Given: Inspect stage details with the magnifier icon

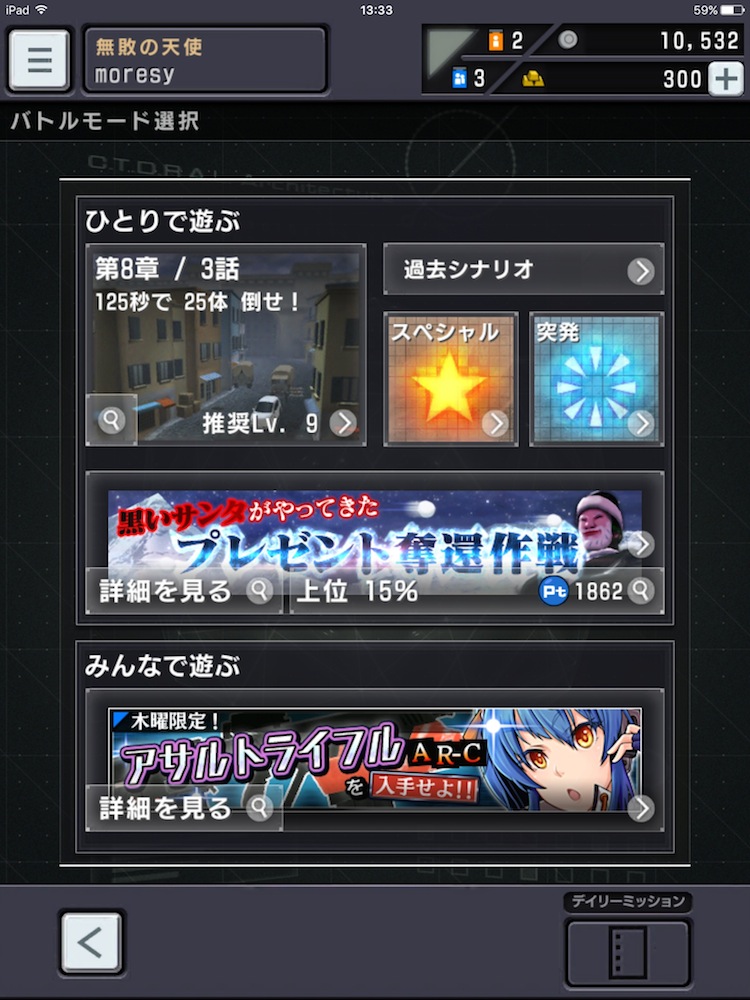Looking at the screenshot, I should pos(111,420).
